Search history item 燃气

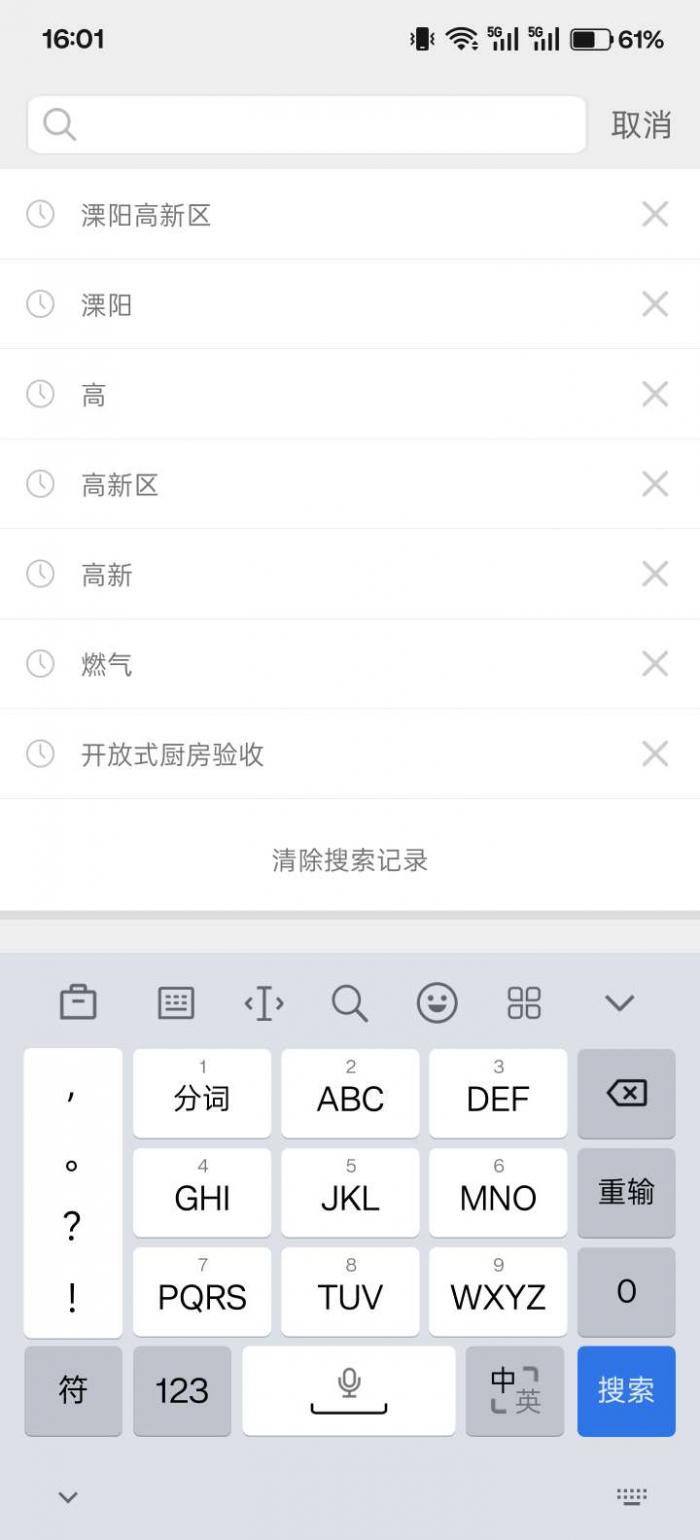pyautogui.click(x=106, y=664)
